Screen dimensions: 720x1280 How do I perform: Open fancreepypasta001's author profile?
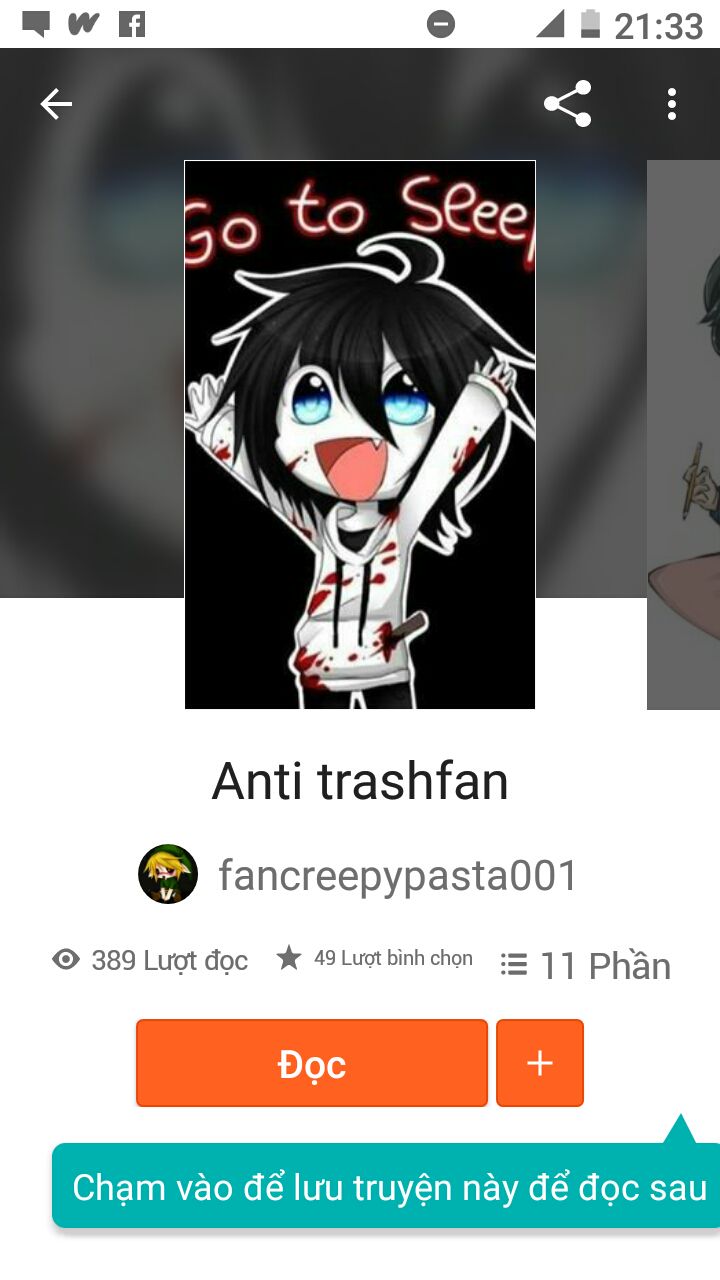358,875
